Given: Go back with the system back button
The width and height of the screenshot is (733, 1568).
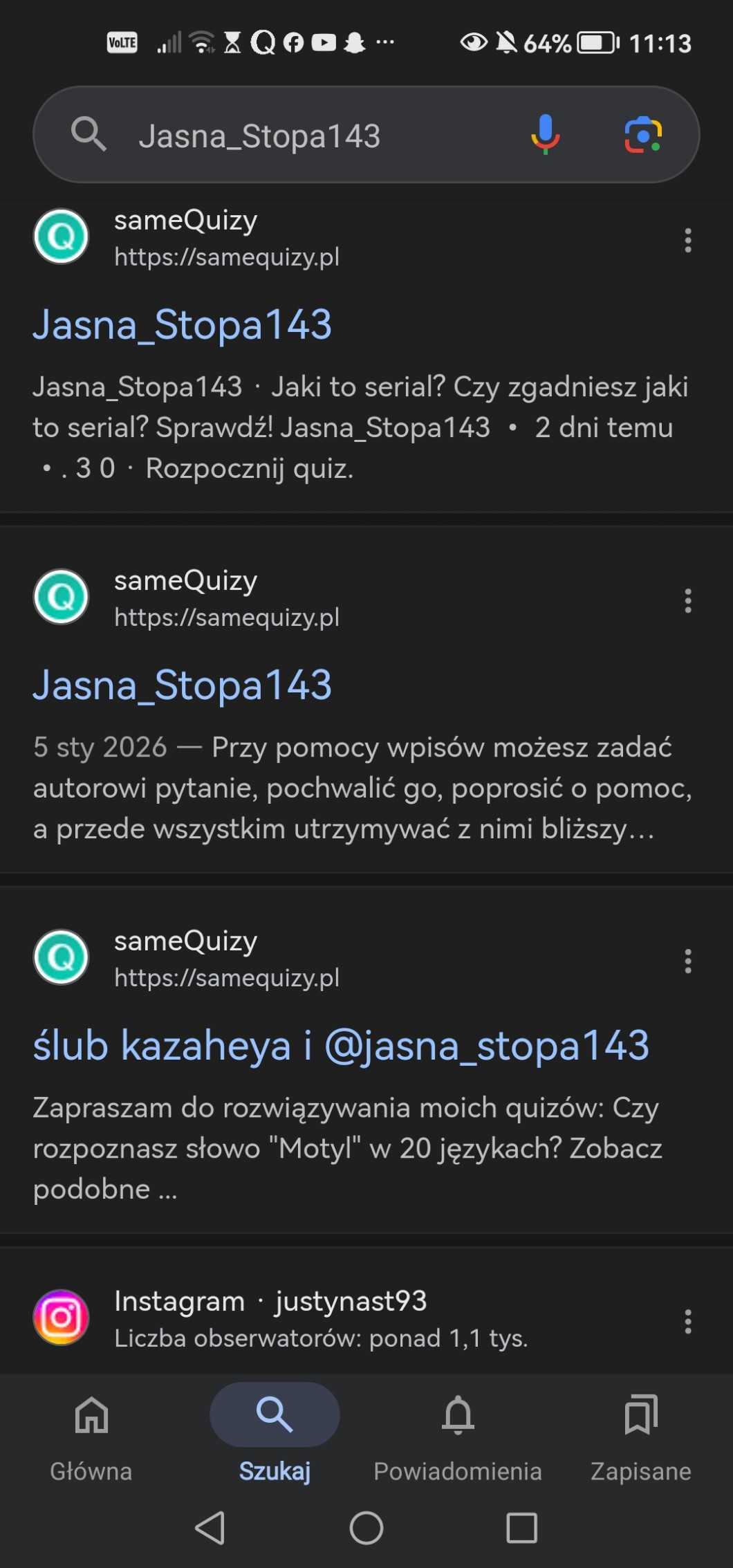Looking at the screenshot, I should point(210,1528).
